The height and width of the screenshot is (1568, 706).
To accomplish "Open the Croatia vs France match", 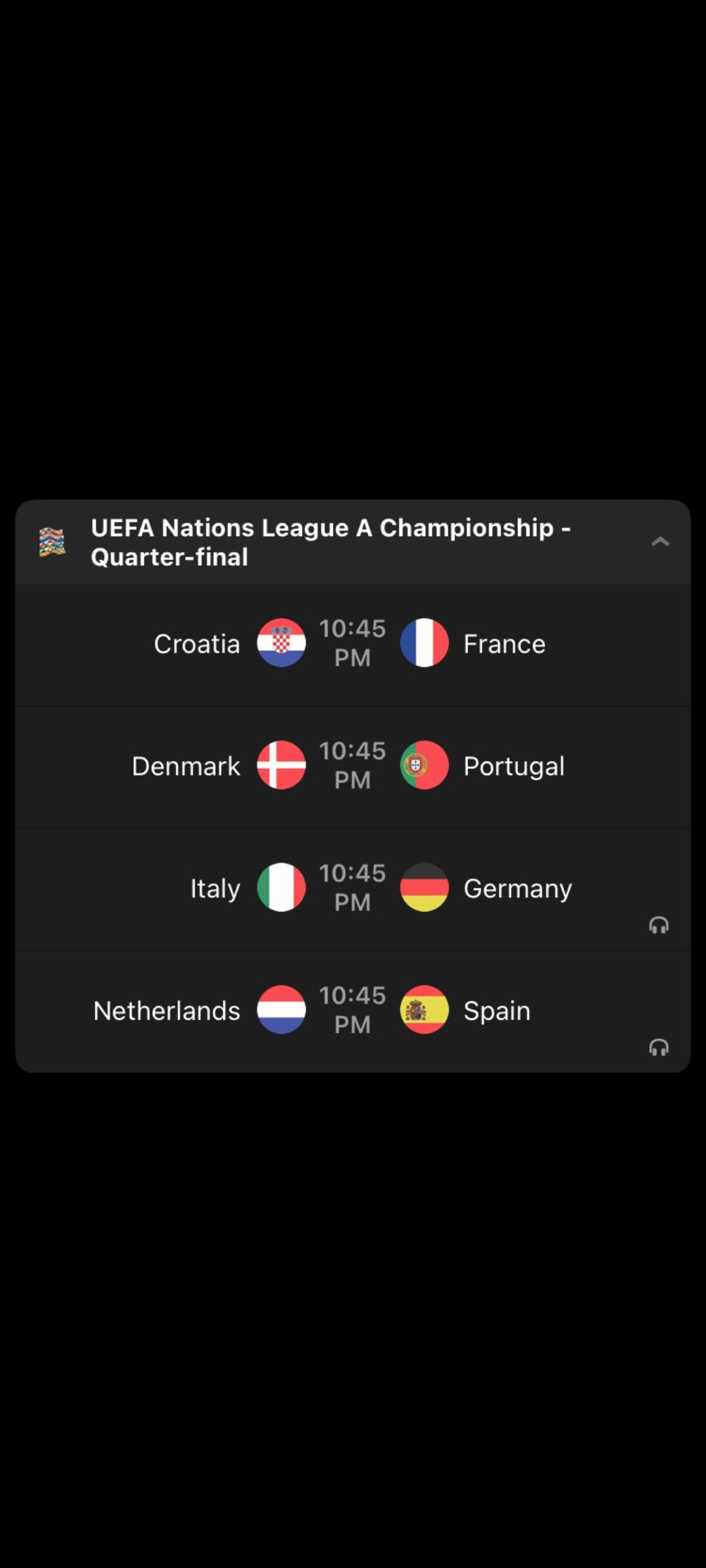I will point(353,644).
